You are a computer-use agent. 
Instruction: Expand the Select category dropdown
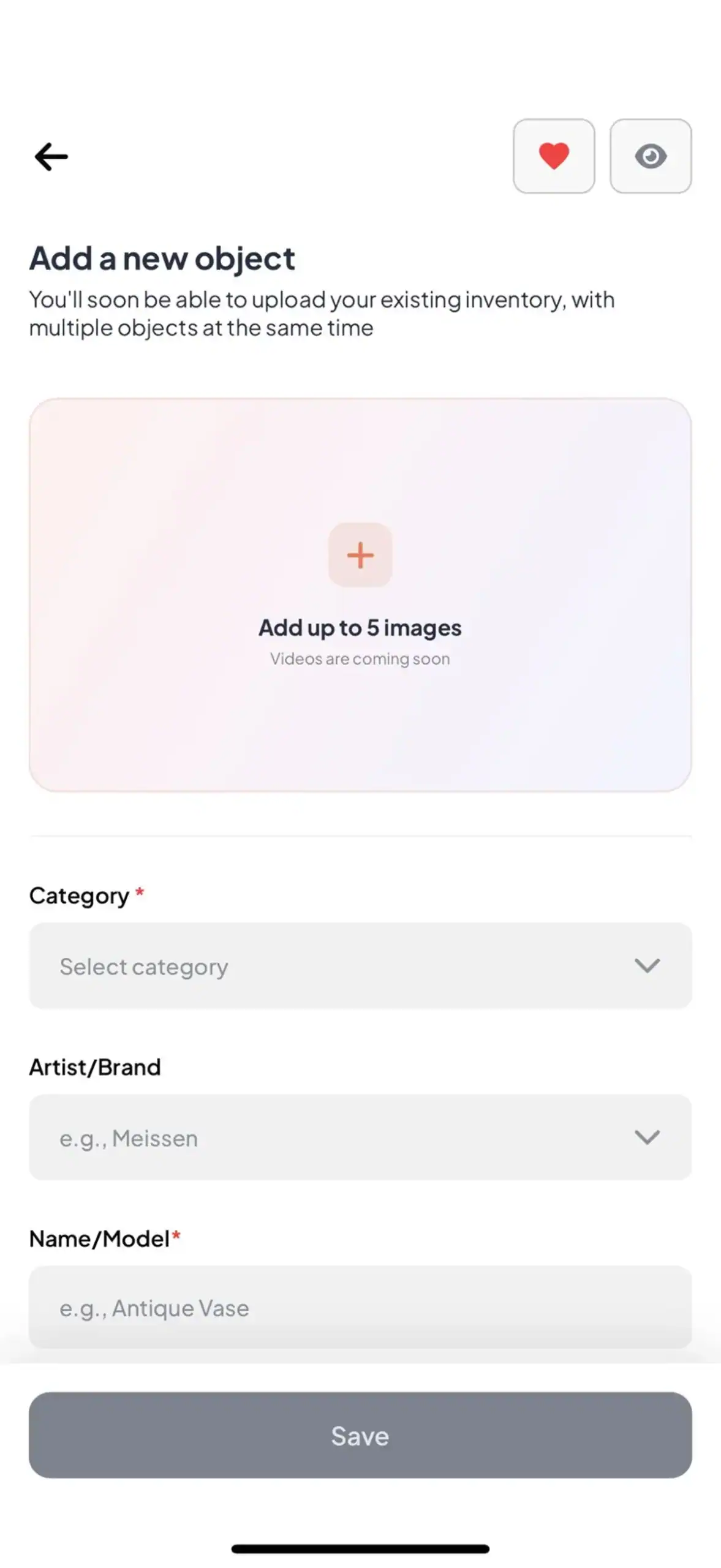[360, 966]
